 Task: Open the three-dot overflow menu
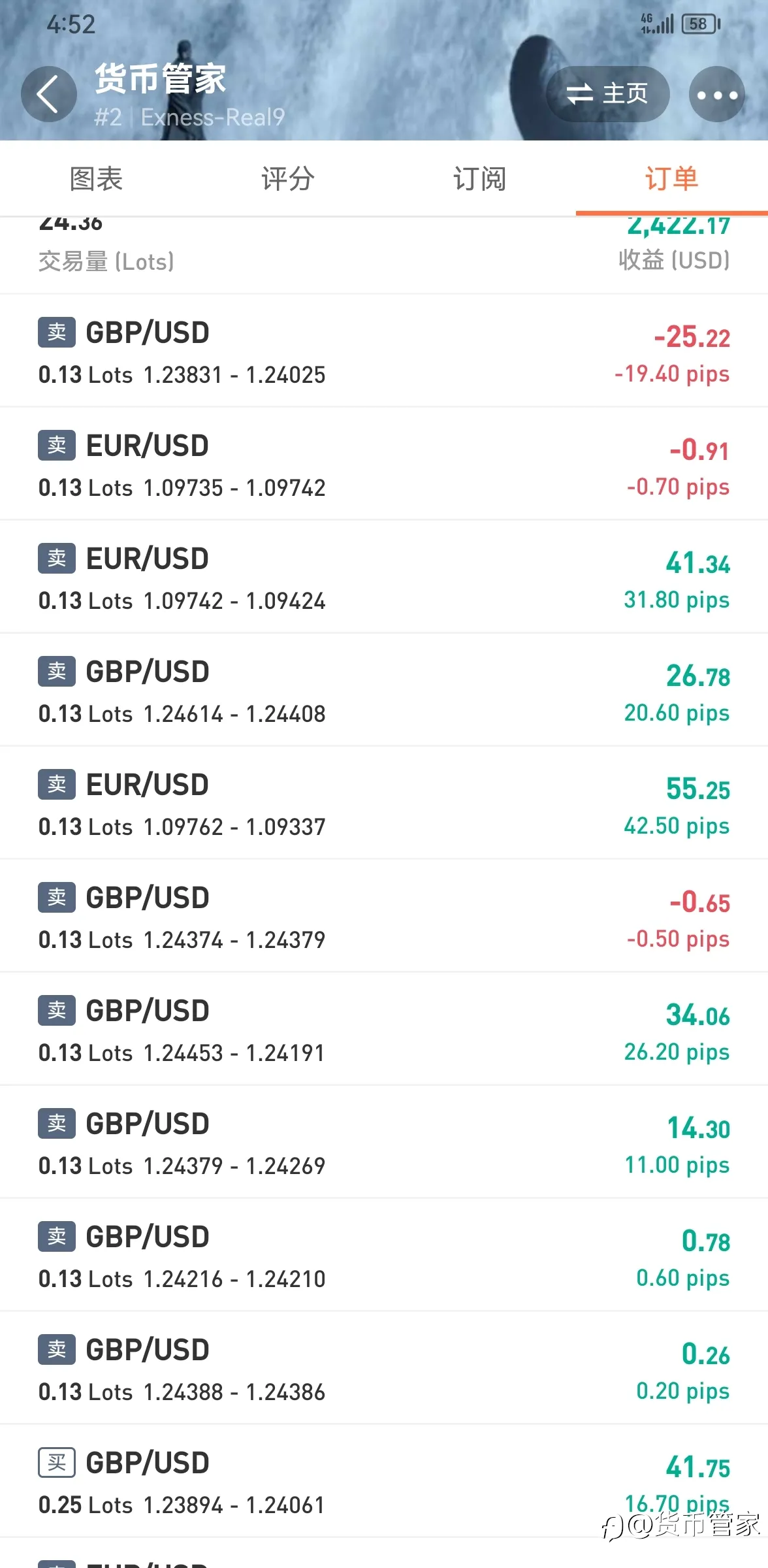[x=717, y=95]
